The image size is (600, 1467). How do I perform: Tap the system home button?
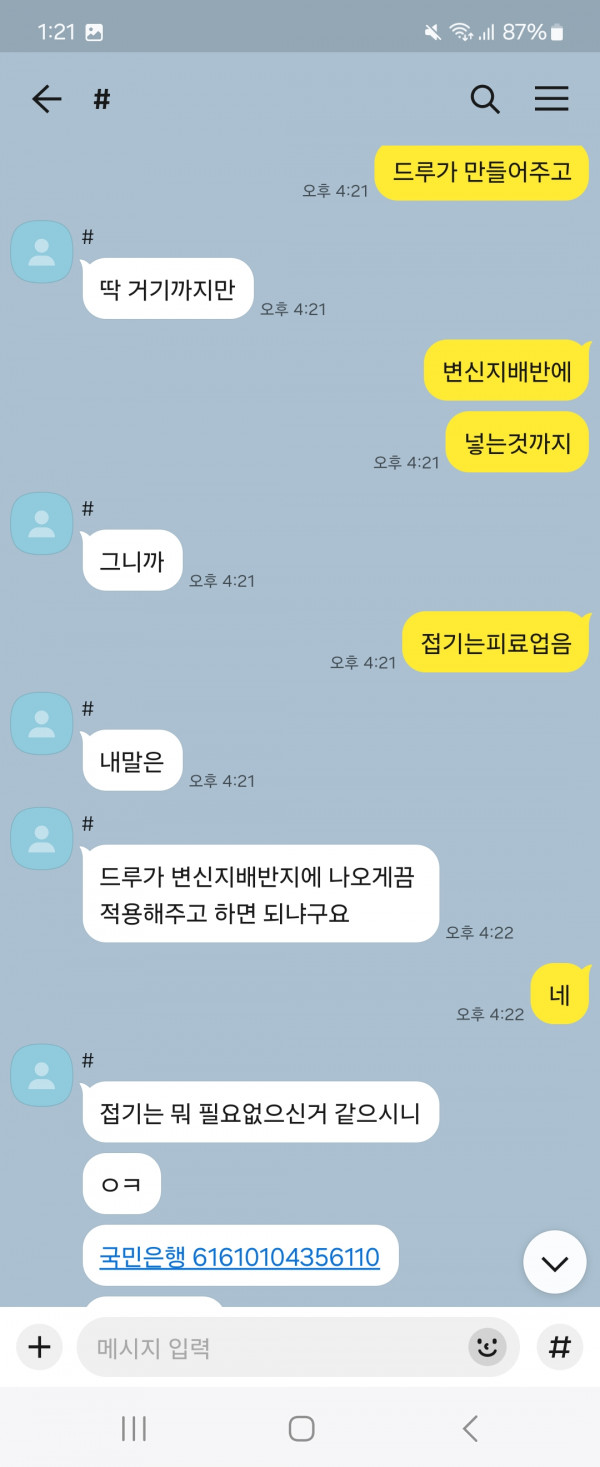[x=301, y=1428]
